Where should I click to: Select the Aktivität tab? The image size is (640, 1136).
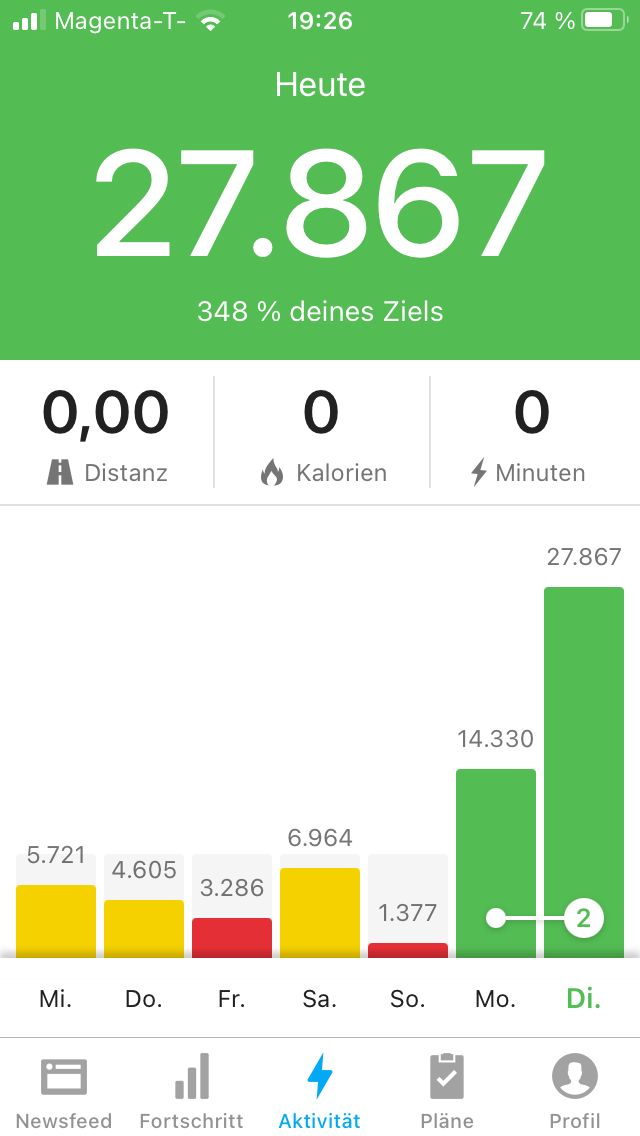click(320, 1090)
